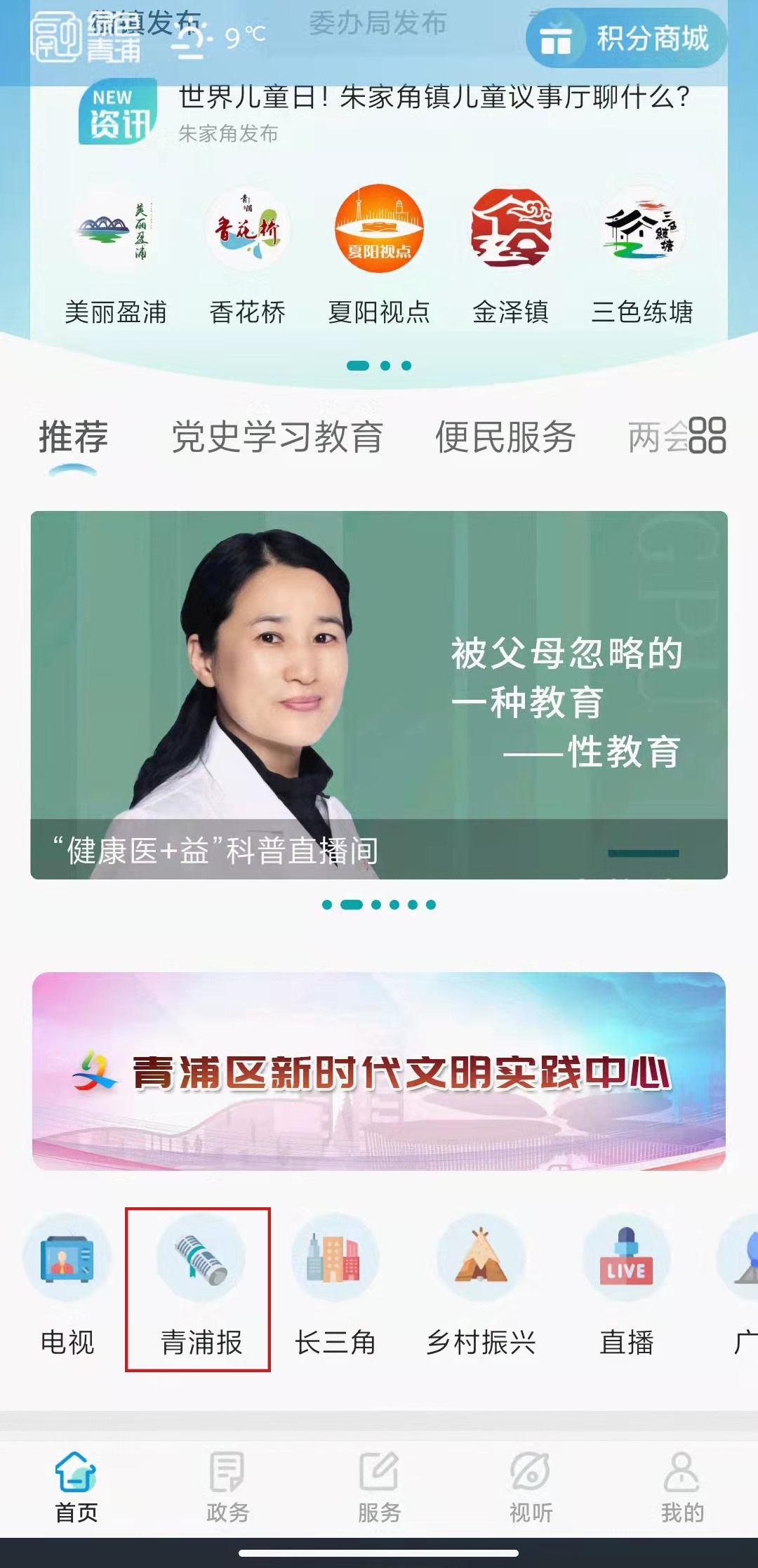Open the 美丽盈浦 channel
Viewport: 758px width, 1568px height.
coord(115,255)
